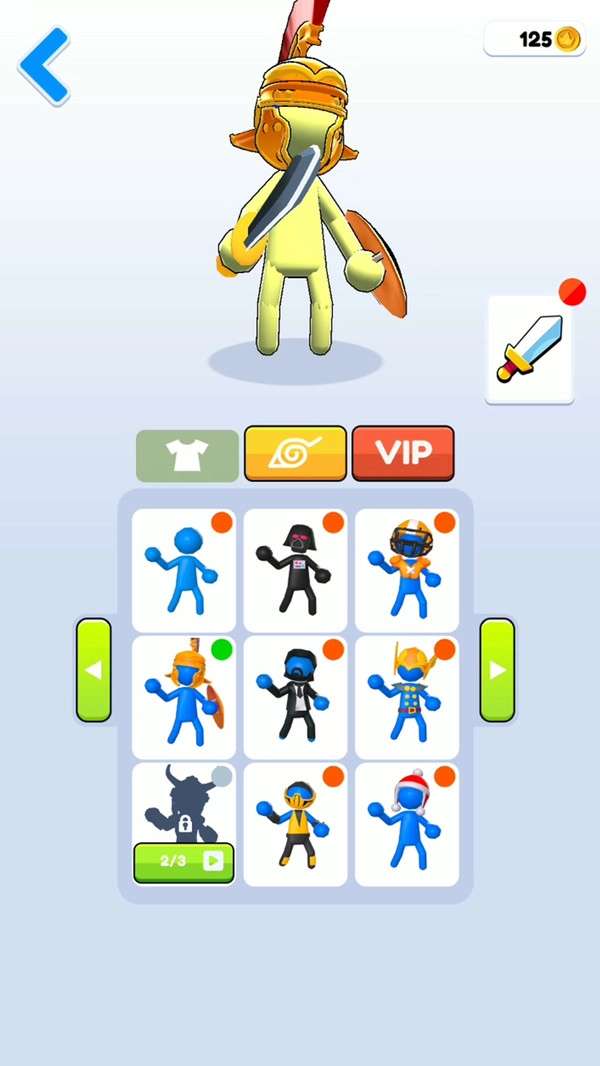Select the black helmet villain skin
Image resolution: width=600 pixels, height=1066 pixels.
point(295,570)
